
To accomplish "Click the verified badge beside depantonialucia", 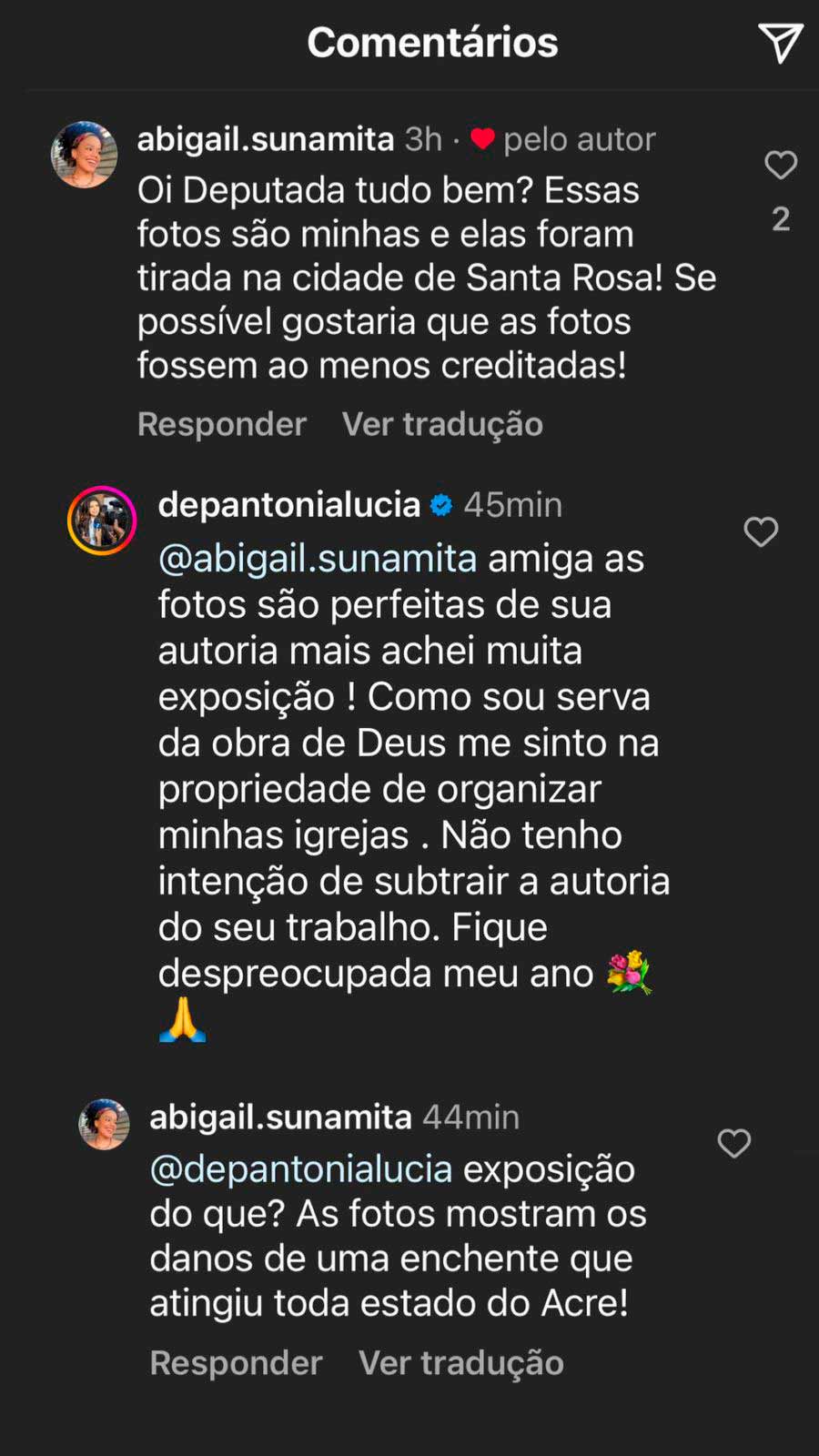I will (x=440, y=503).
